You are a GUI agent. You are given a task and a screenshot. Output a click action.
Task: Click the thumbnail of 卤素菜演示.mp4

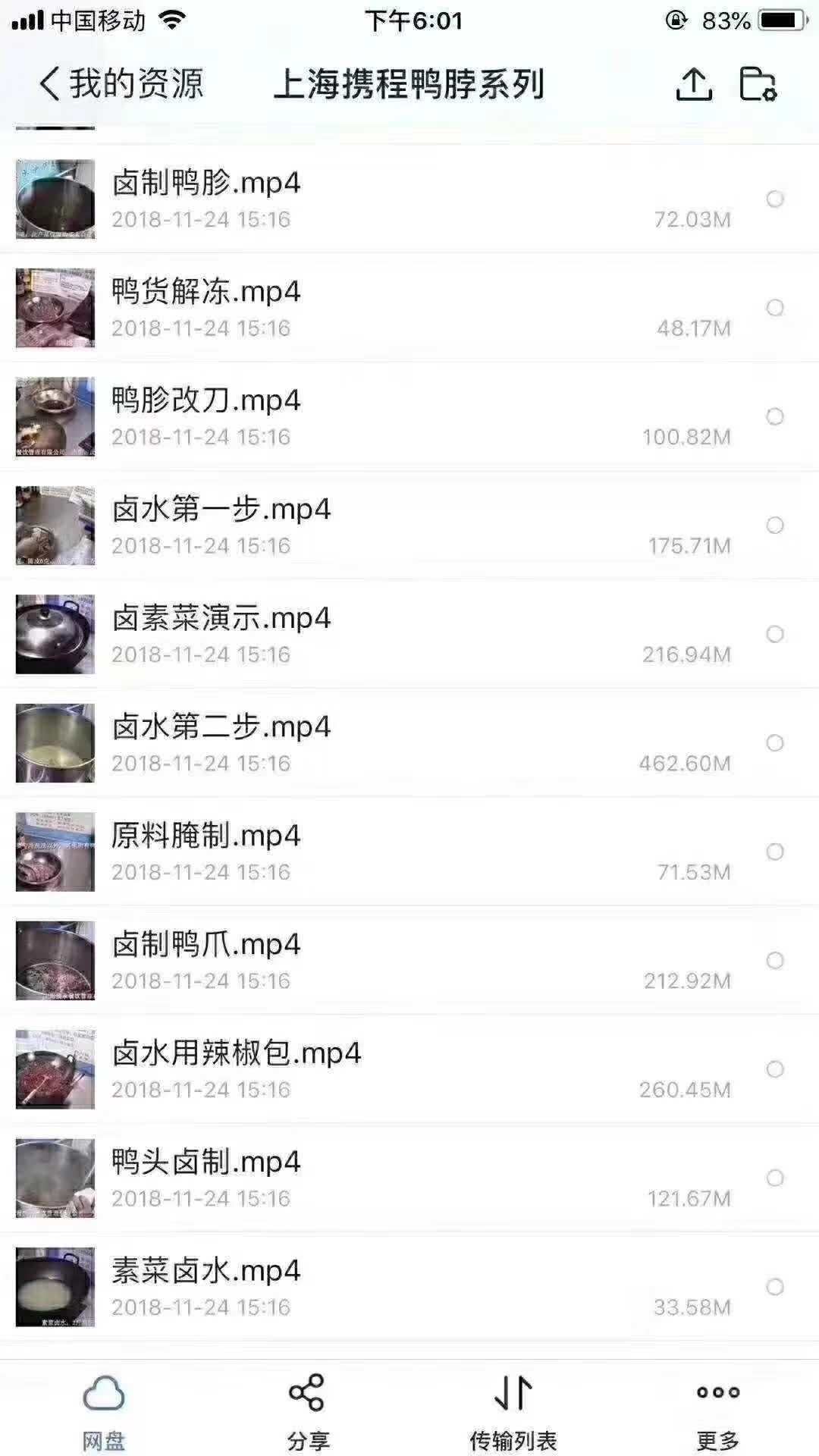pyautogui.click(x=54, y=634)
